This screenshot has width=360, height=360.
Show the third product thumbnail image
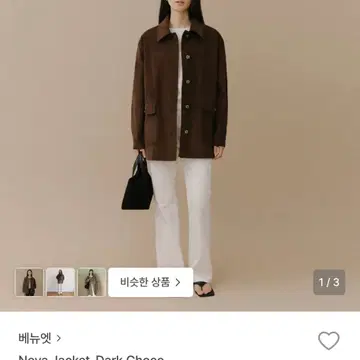[92, 282]
